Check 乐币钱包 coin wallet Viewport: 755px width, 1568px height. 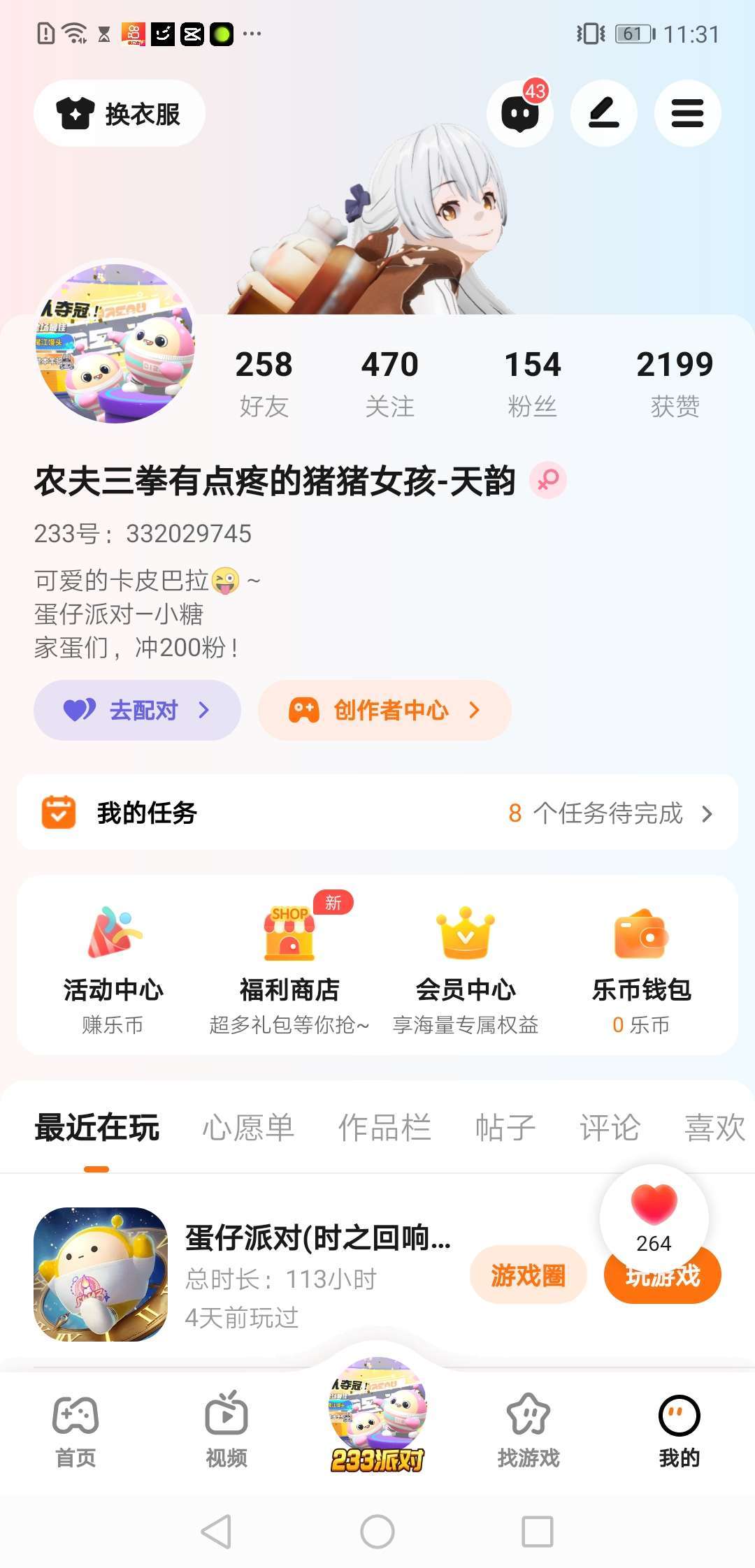click(x=641, y=969)
